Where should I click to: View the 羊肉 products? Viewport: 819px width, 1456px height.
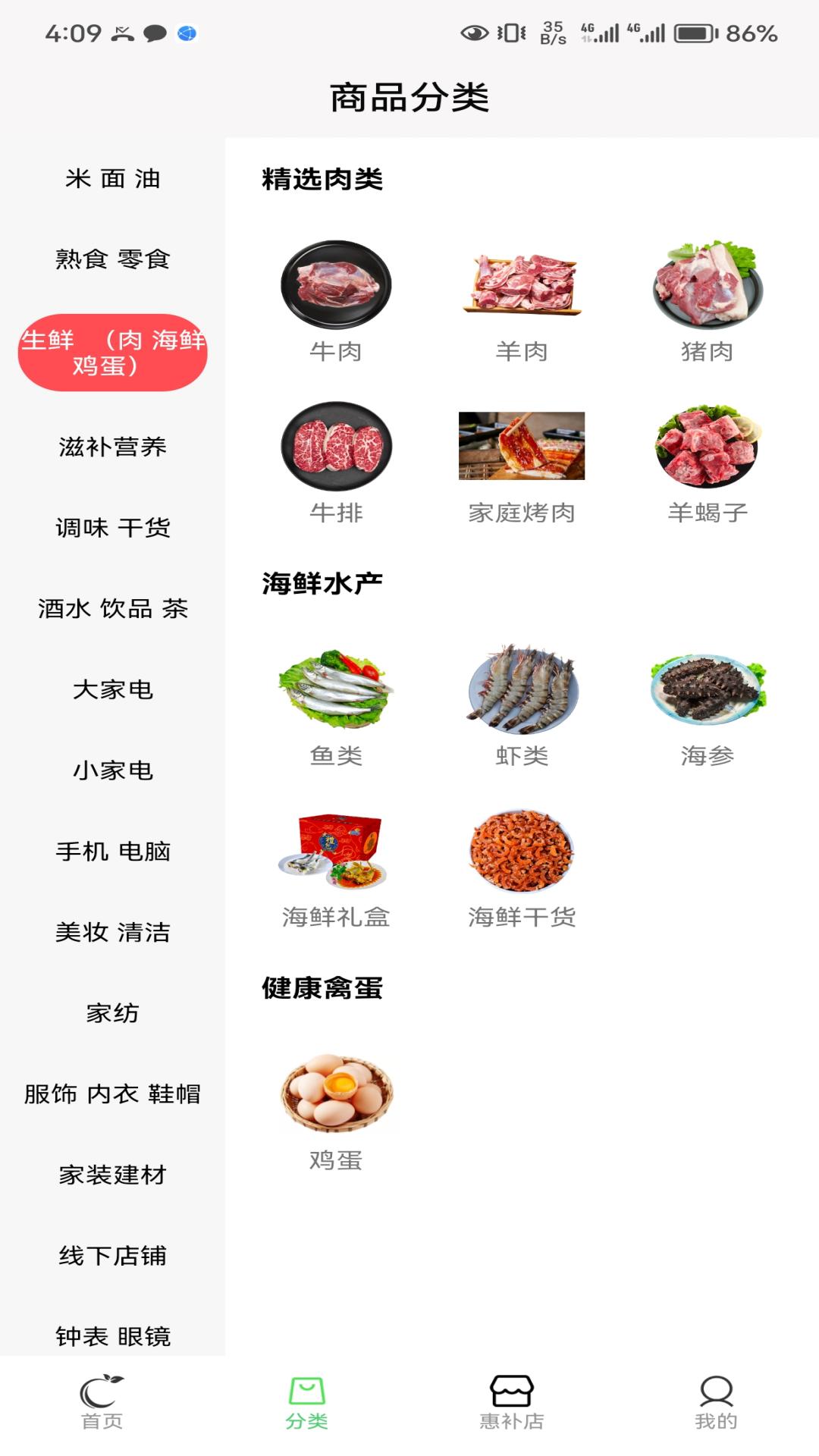(x=522, y=301)
